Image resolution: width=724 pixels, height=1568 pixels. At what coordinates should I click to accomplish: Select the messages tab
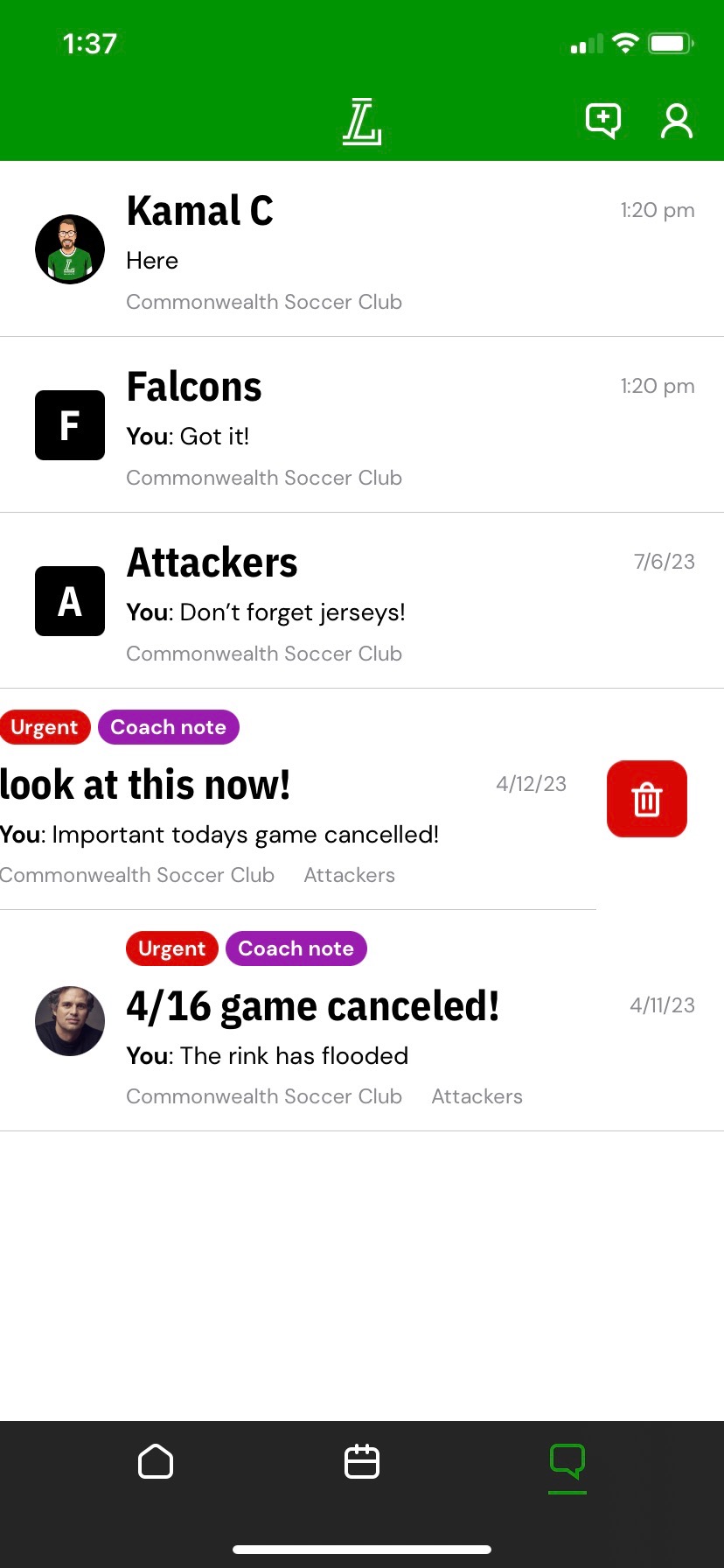(567, 1461)
